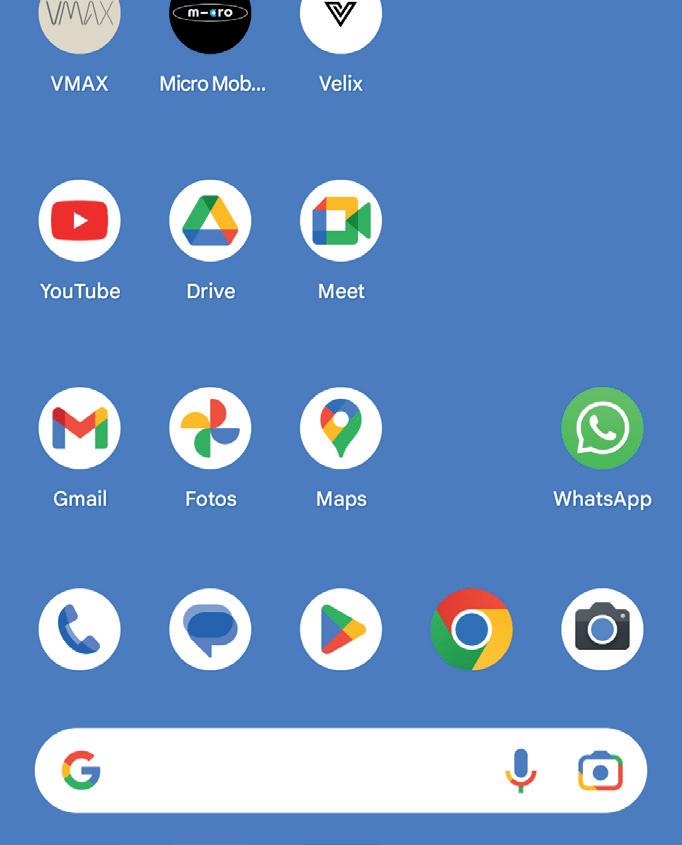Open the Velix app
The image size is (682, 845).
341,20
